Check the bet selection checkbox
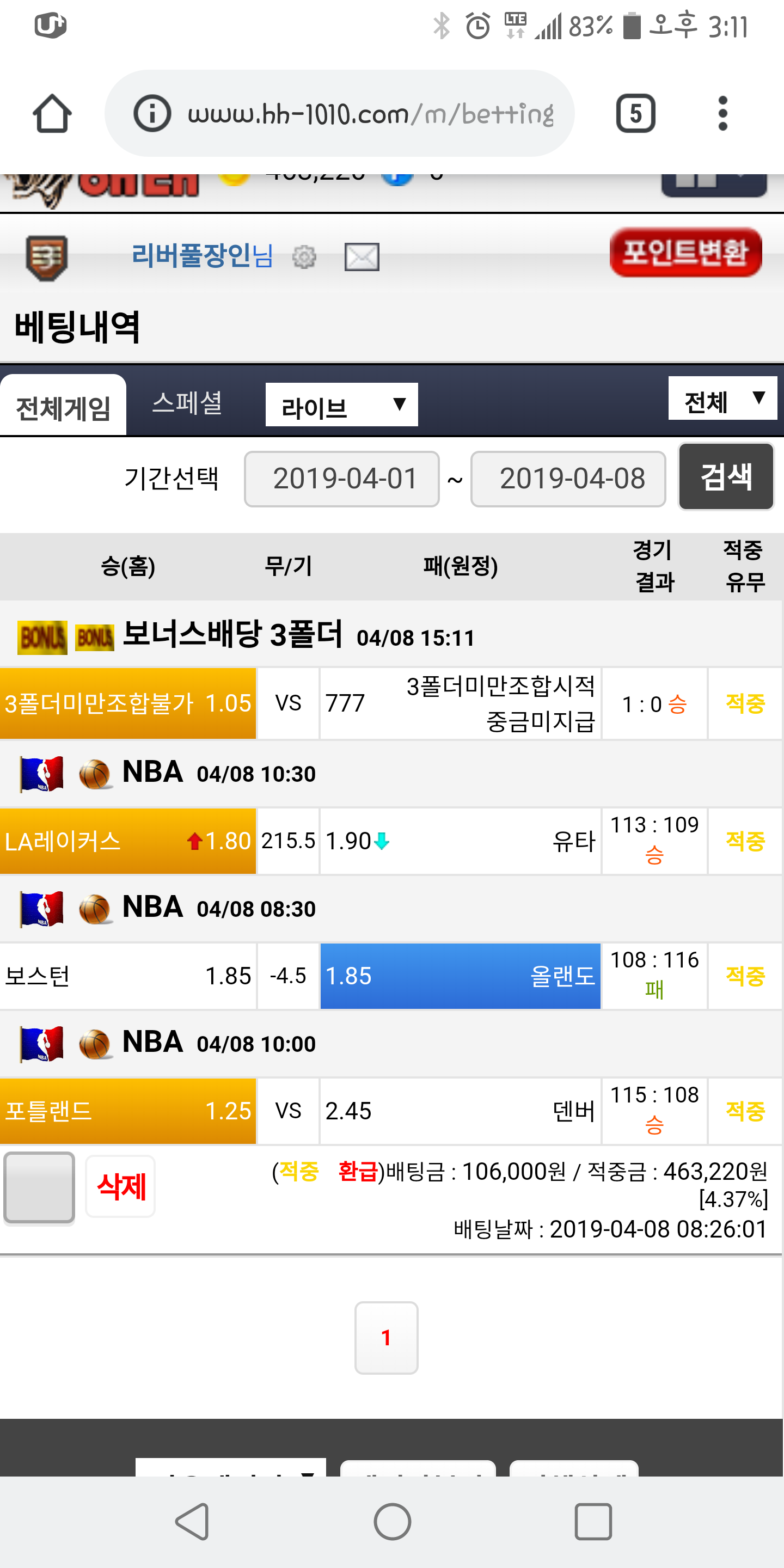 pyautogui.click(x=40, y=1187)
